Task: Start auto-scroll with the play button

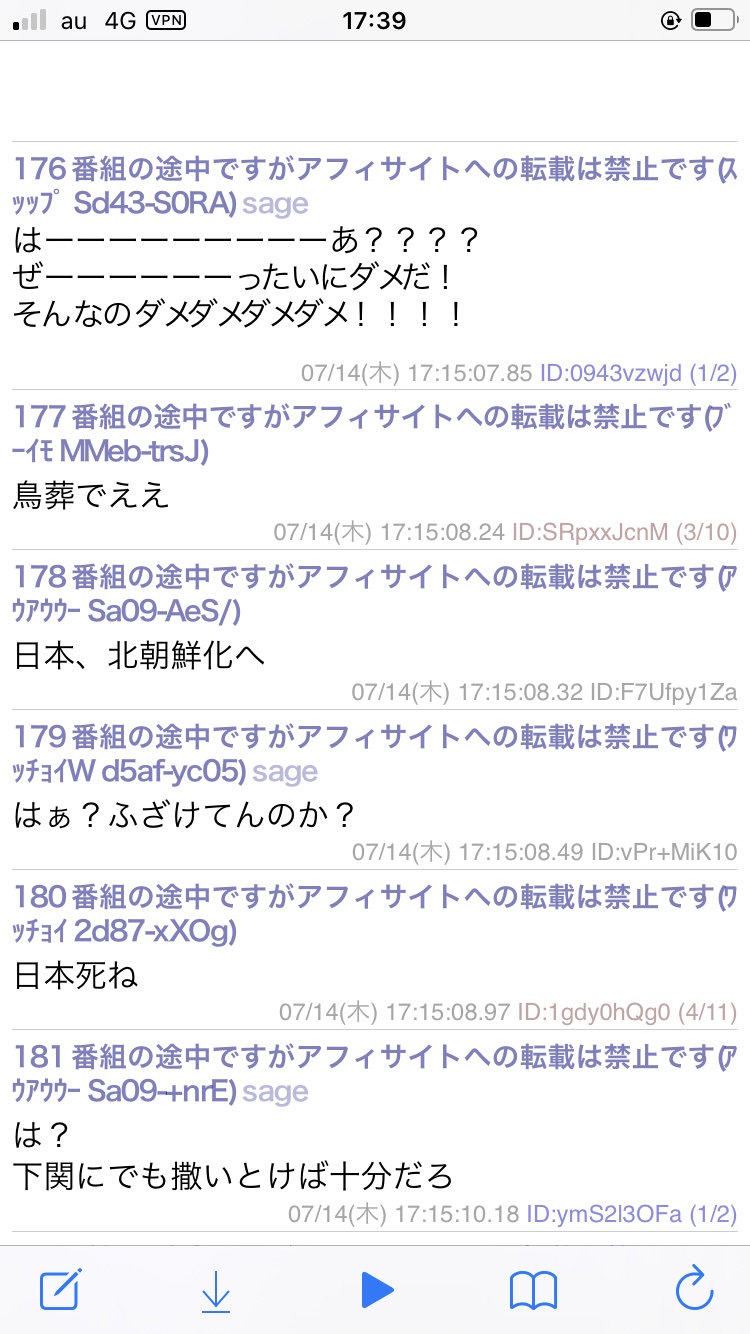Action: pos(376,1290)
